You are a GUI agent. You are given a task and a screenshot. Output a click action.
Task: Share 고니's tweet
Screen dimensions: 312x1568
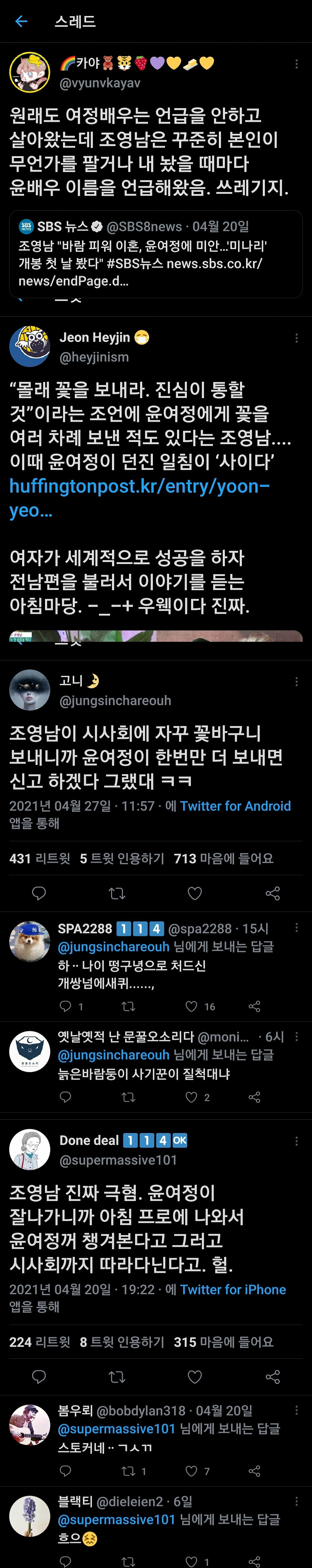[x=272, y=893]
